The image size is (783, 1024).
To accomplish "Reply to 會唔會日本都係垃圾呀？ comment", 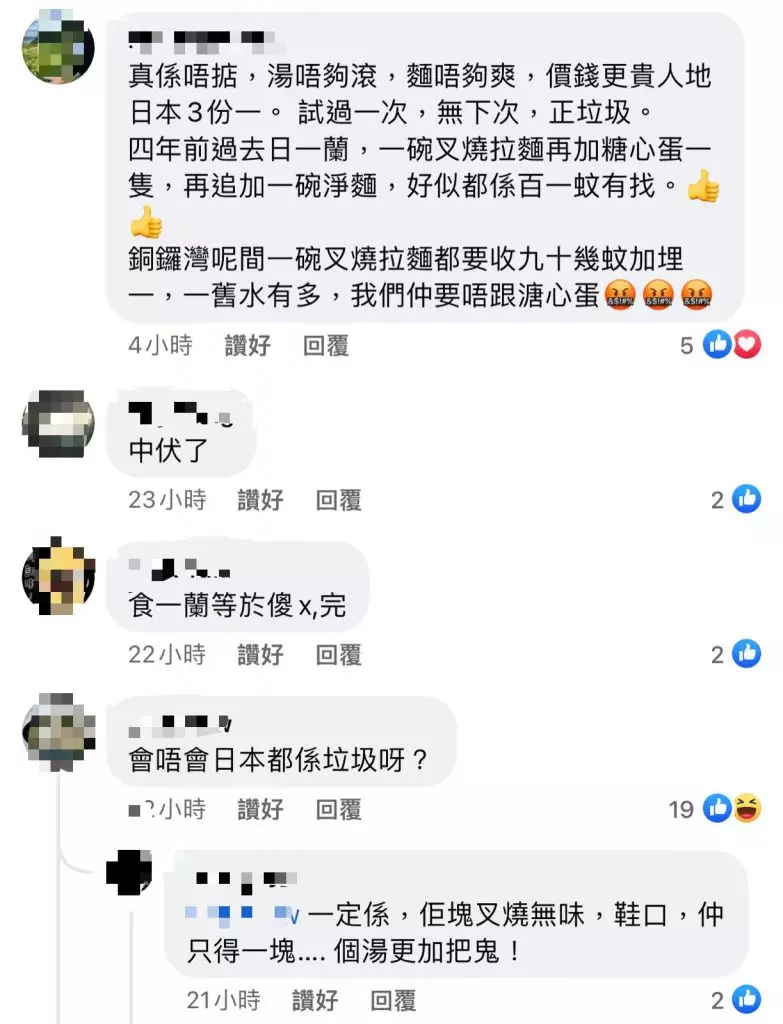I will pyautogui.click(x=339, y=809).
